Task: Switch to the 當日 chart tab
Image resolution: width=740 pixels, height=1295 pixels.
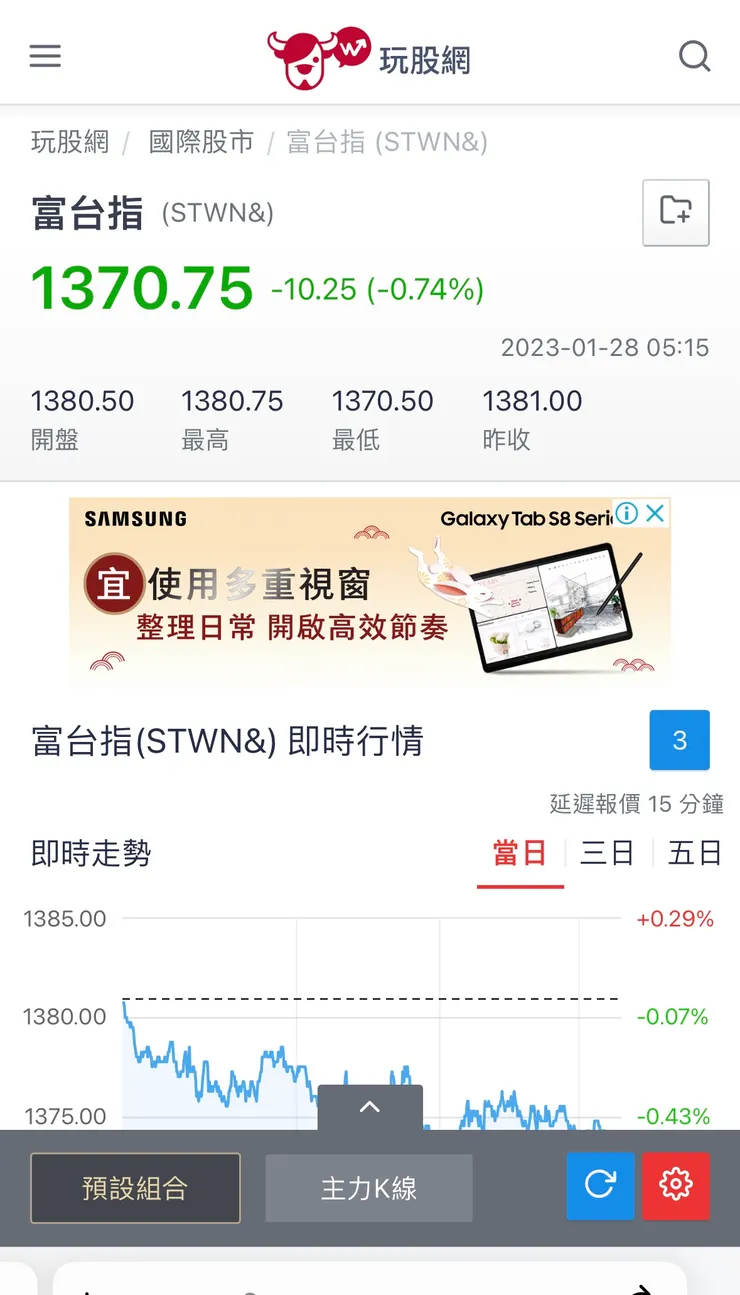Action: coord(520,854)
